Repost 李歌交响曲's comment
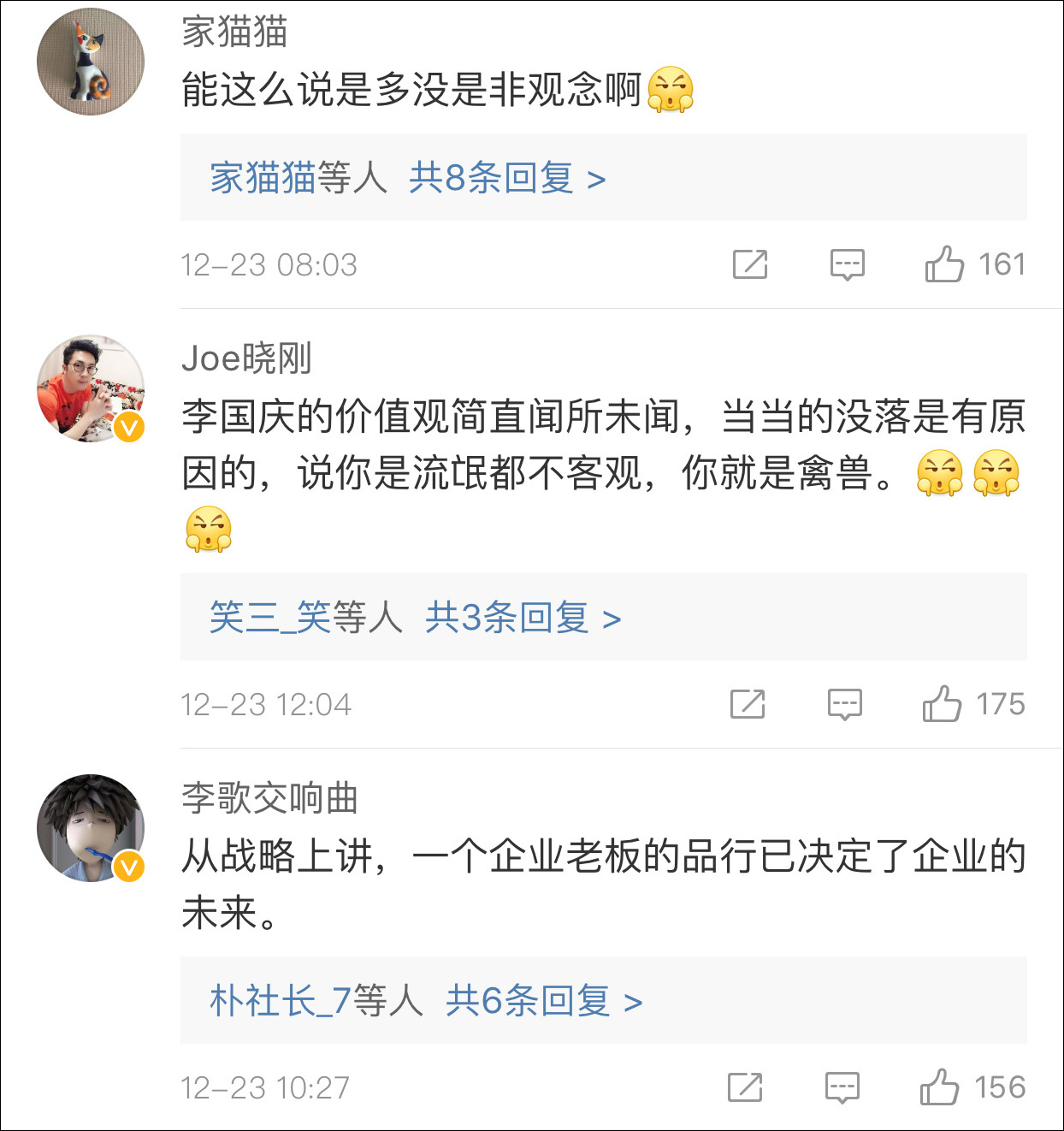 tap(745, 1087)
